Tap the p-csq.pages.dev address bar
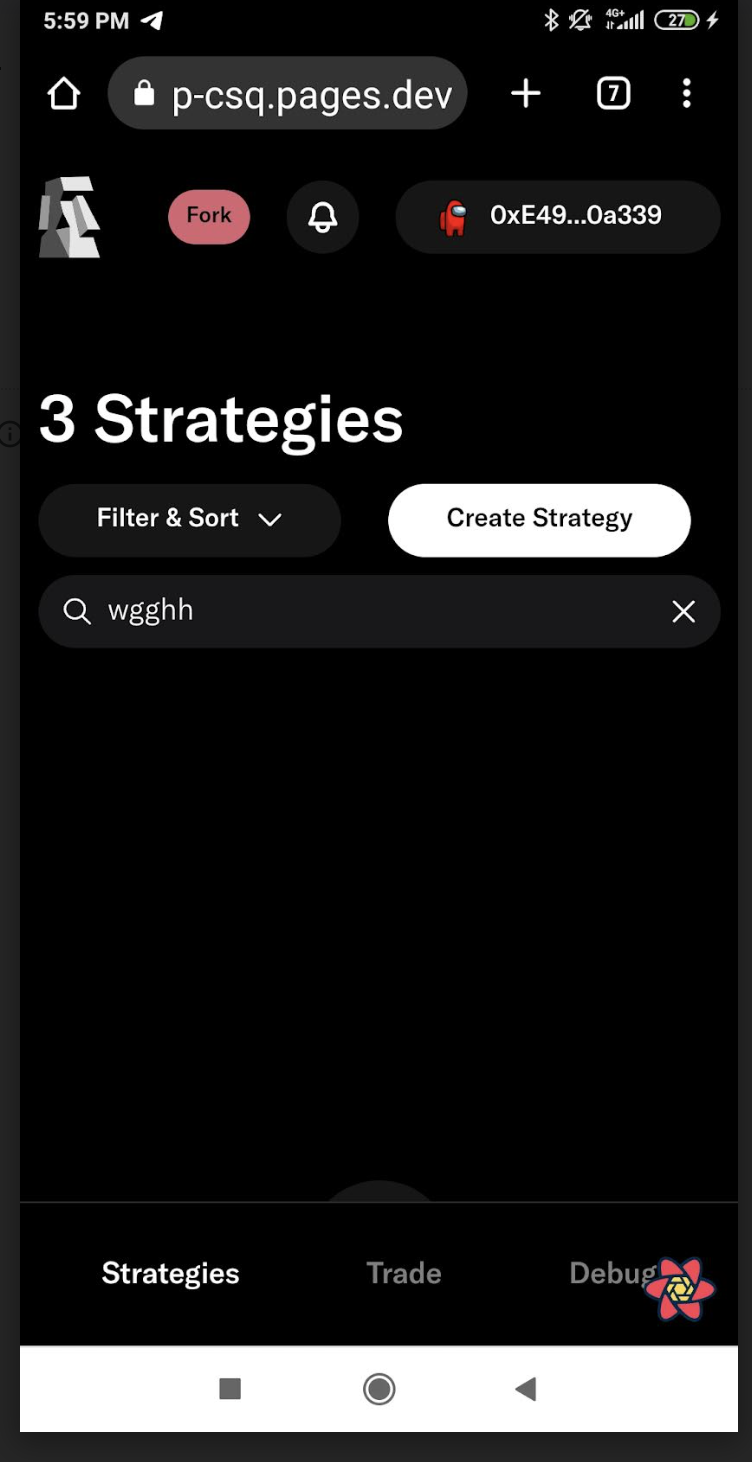This screenshot has height=1462, width=752. coord(288,94)
